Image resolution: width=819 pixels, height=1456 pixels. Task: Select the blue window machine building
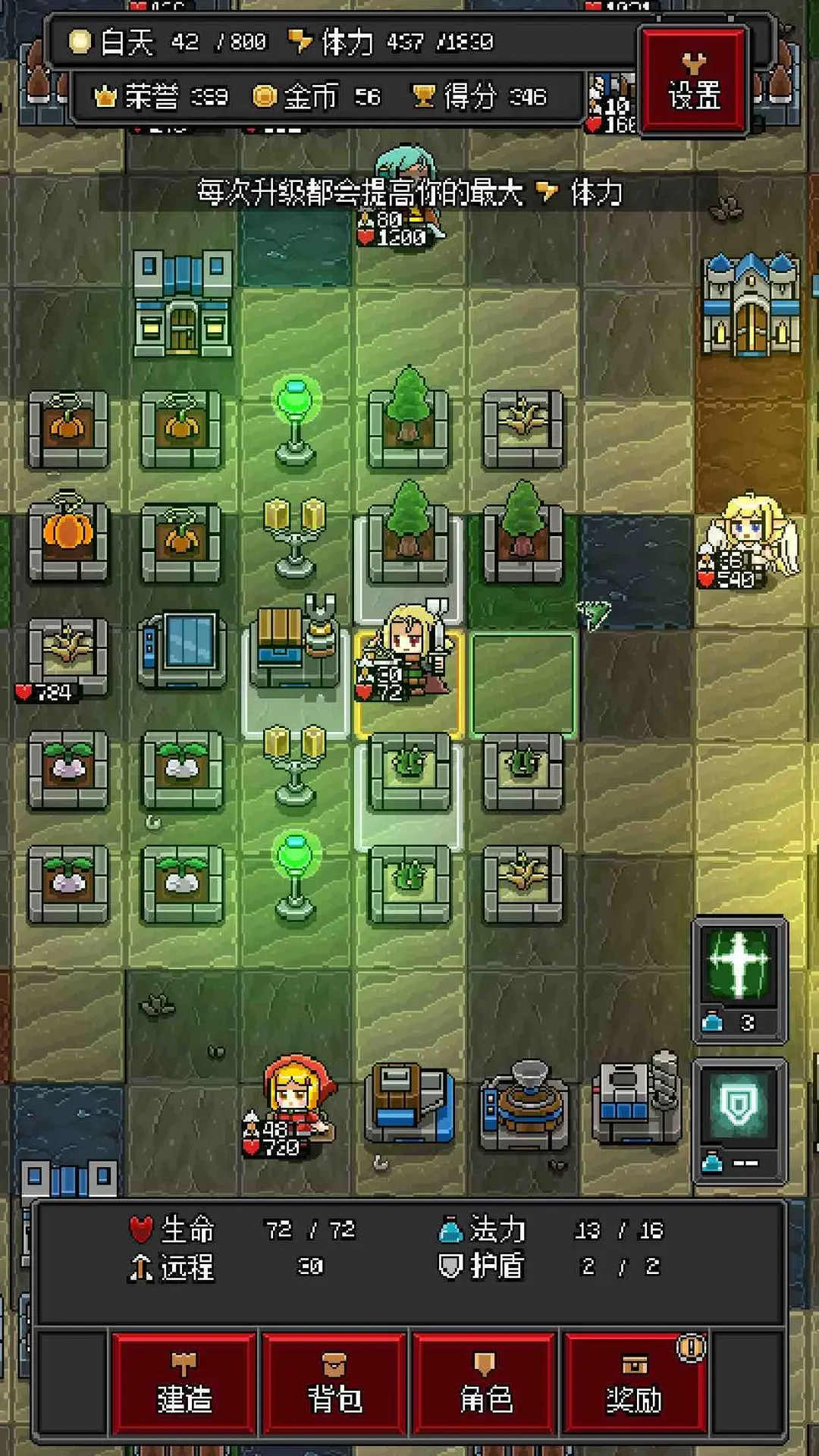coord(182,648)
